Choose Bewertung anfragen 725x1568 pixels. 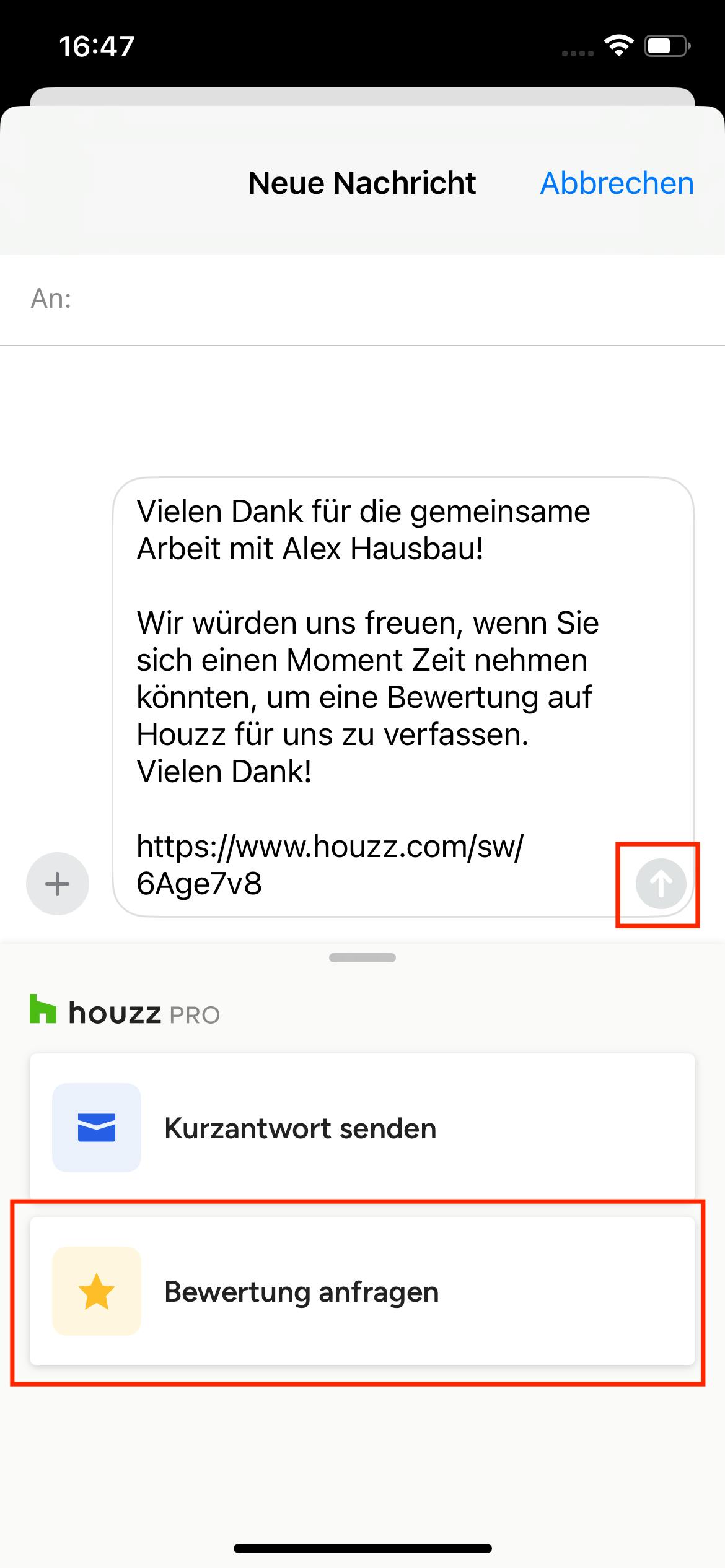click(362, 1291)
